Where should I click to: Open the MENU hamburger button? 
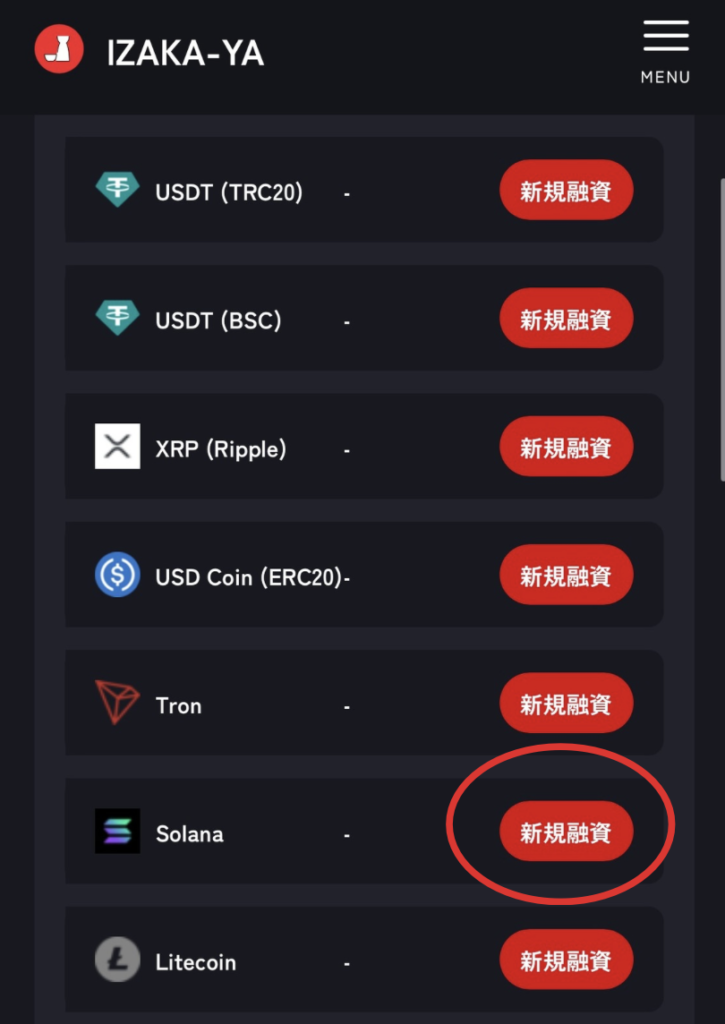tap(665, 50)
